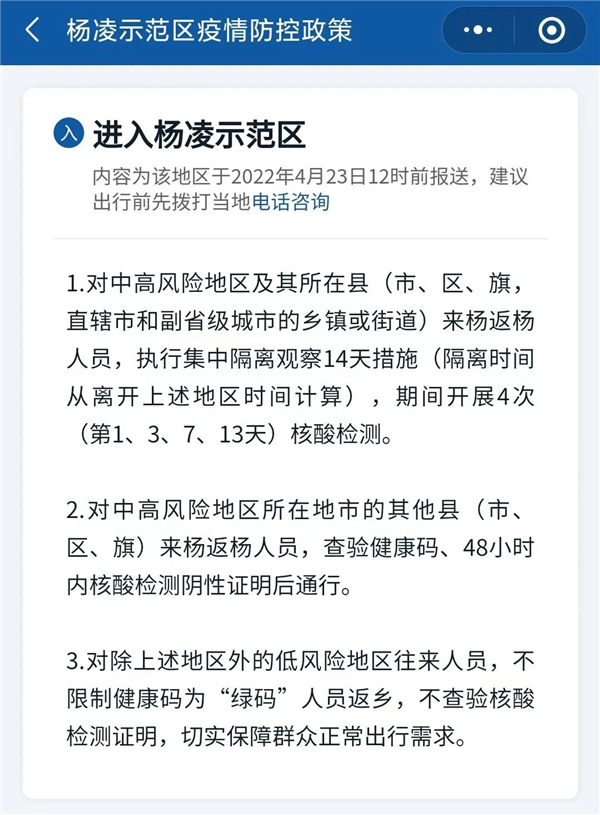Close the mini program via the circle button
This screenshot has height=815, width=600.
click(x=551, y=31)
